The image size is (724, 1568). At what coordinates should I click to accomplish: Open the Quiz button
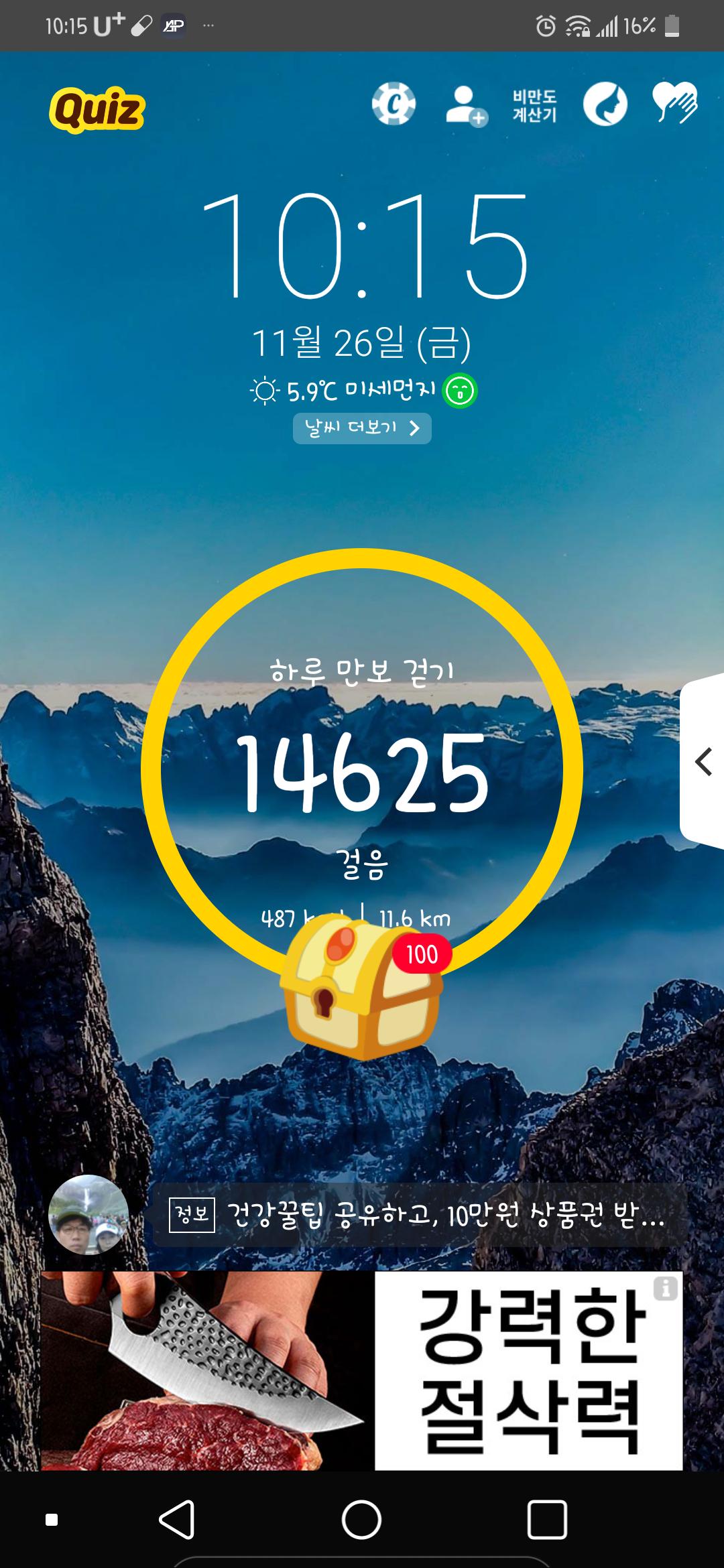[x=97, y=110]
